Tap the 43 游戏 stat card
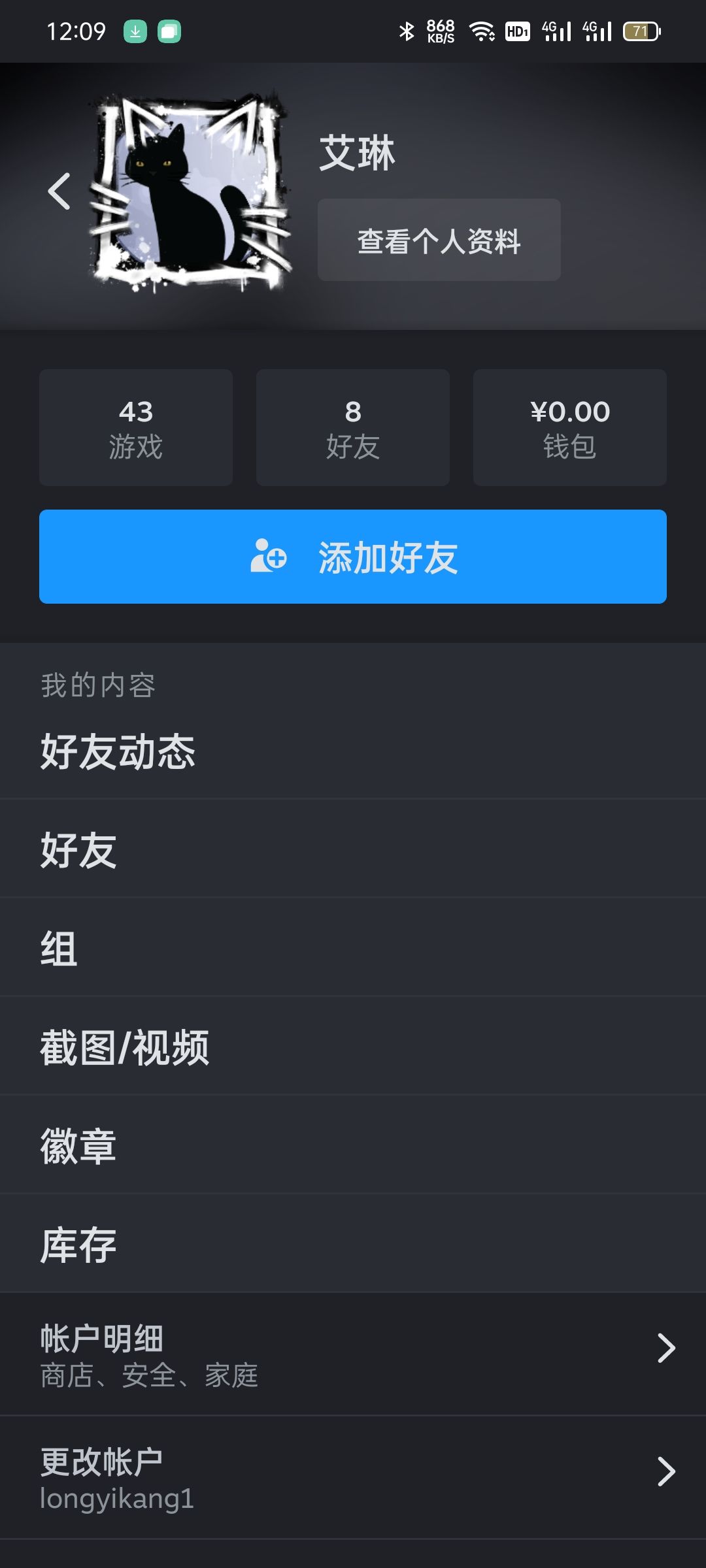The height and width of the screenshot is (1568, 706). tap(135, 427)
